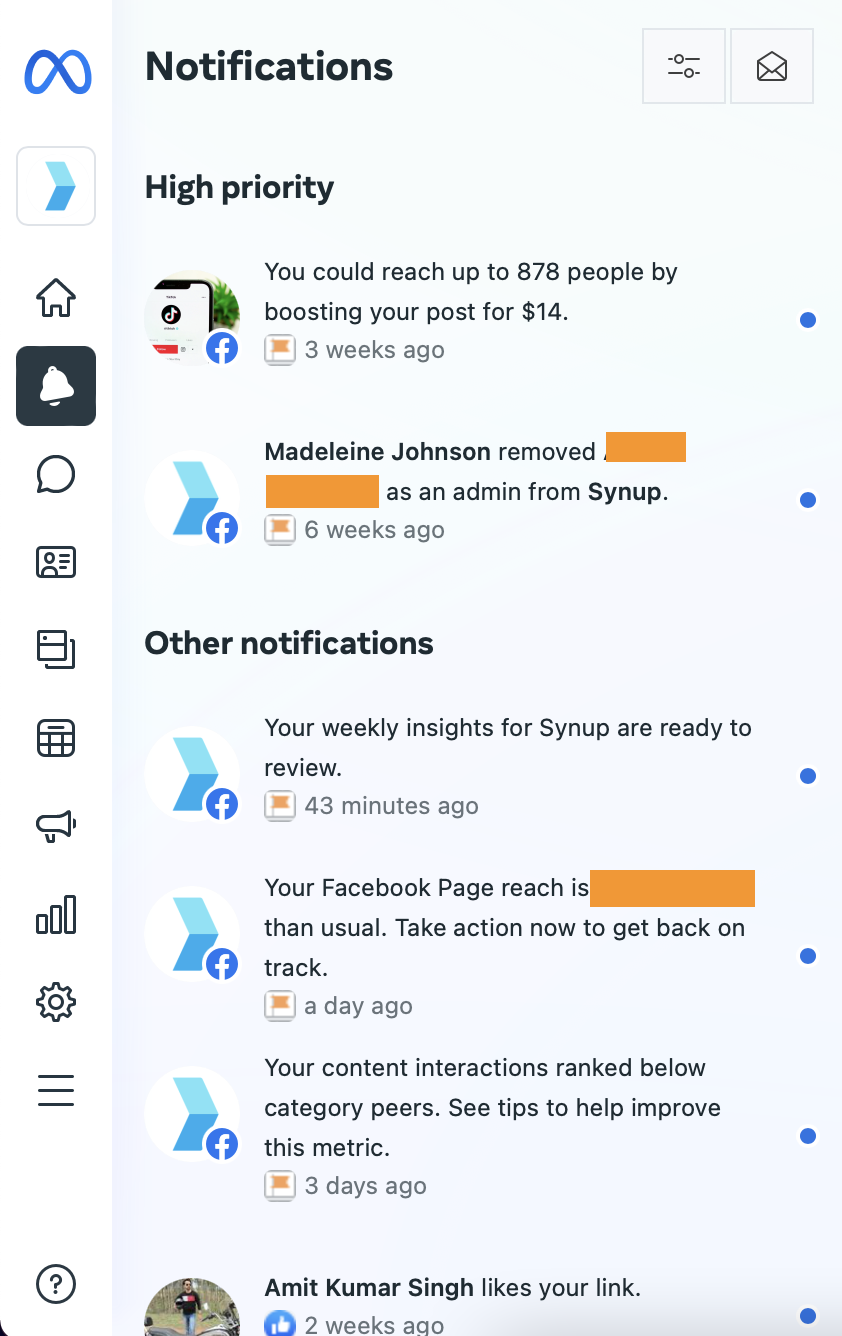Open notification filter settings
This screenshot has width=842, height=1336.
click(x=683, y=66)
